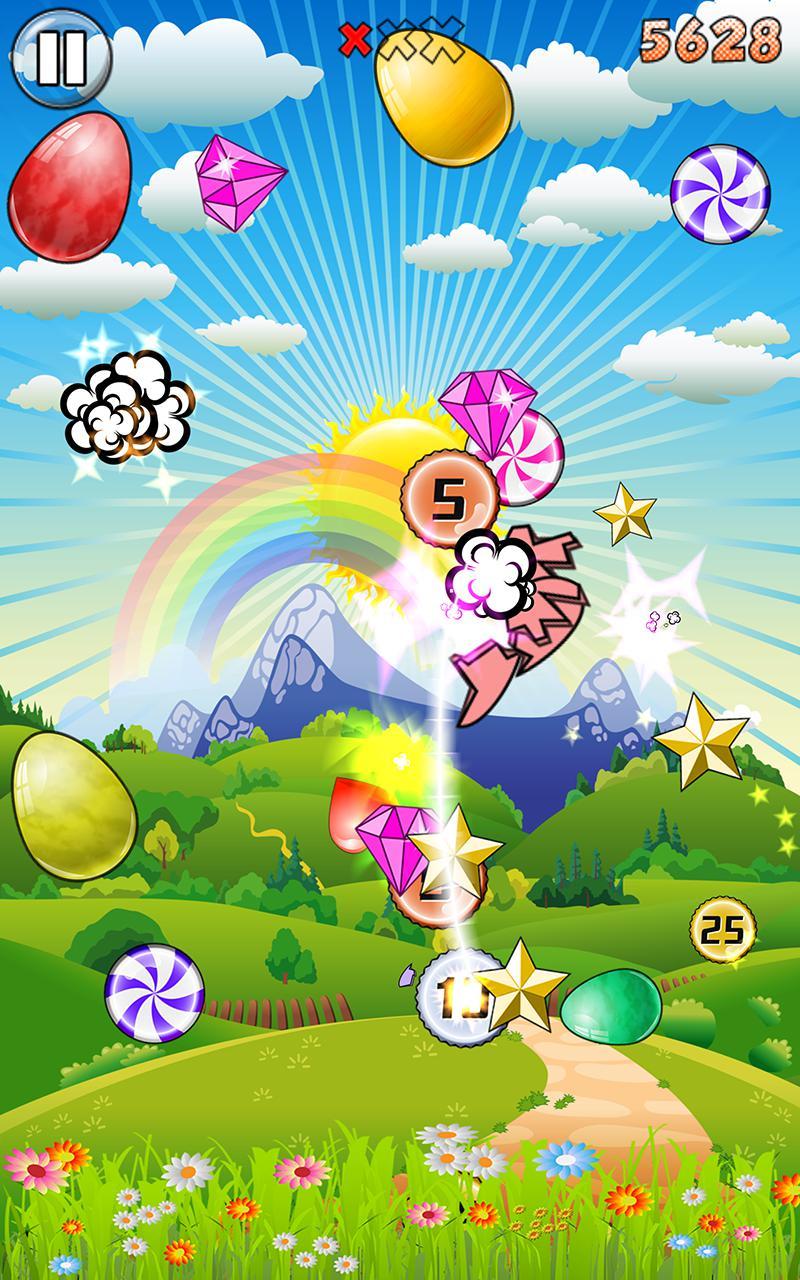The width and height of the screenshot is (800, 1280).
Task: Pause the game
Action: point(60,57)
